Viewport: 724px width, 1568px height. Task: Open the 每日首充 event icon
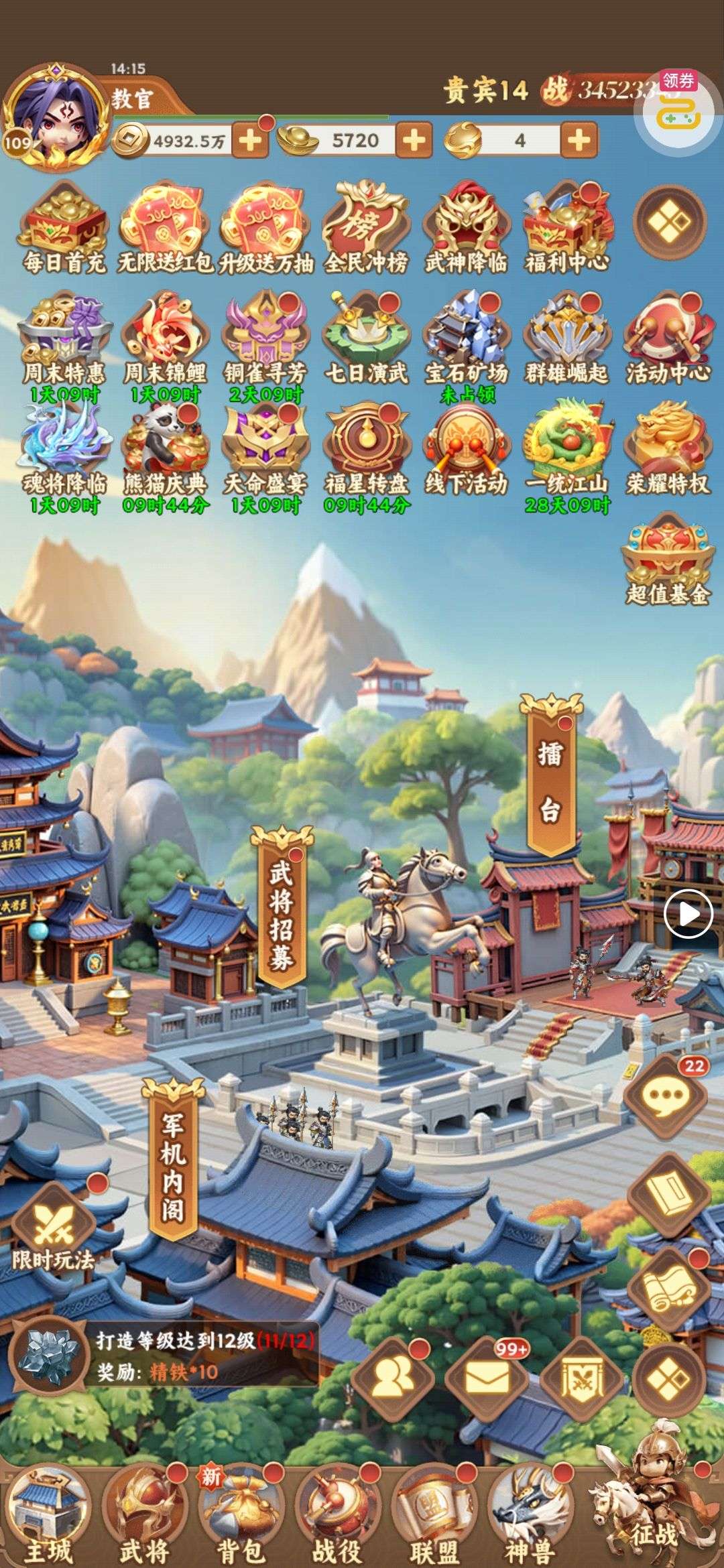coord(64,228)
